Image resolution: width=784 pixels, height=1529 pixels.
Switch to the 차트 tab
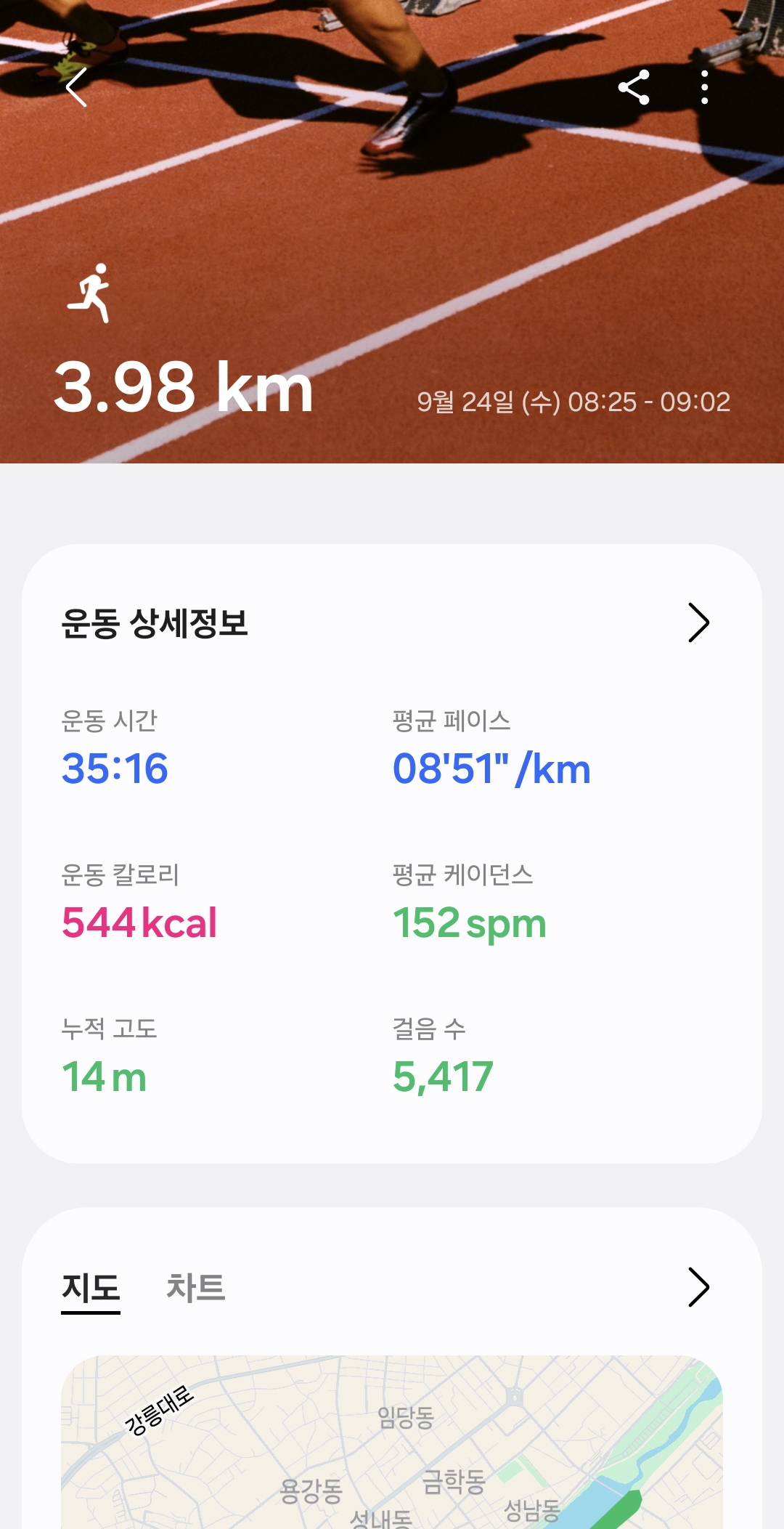195,1289
